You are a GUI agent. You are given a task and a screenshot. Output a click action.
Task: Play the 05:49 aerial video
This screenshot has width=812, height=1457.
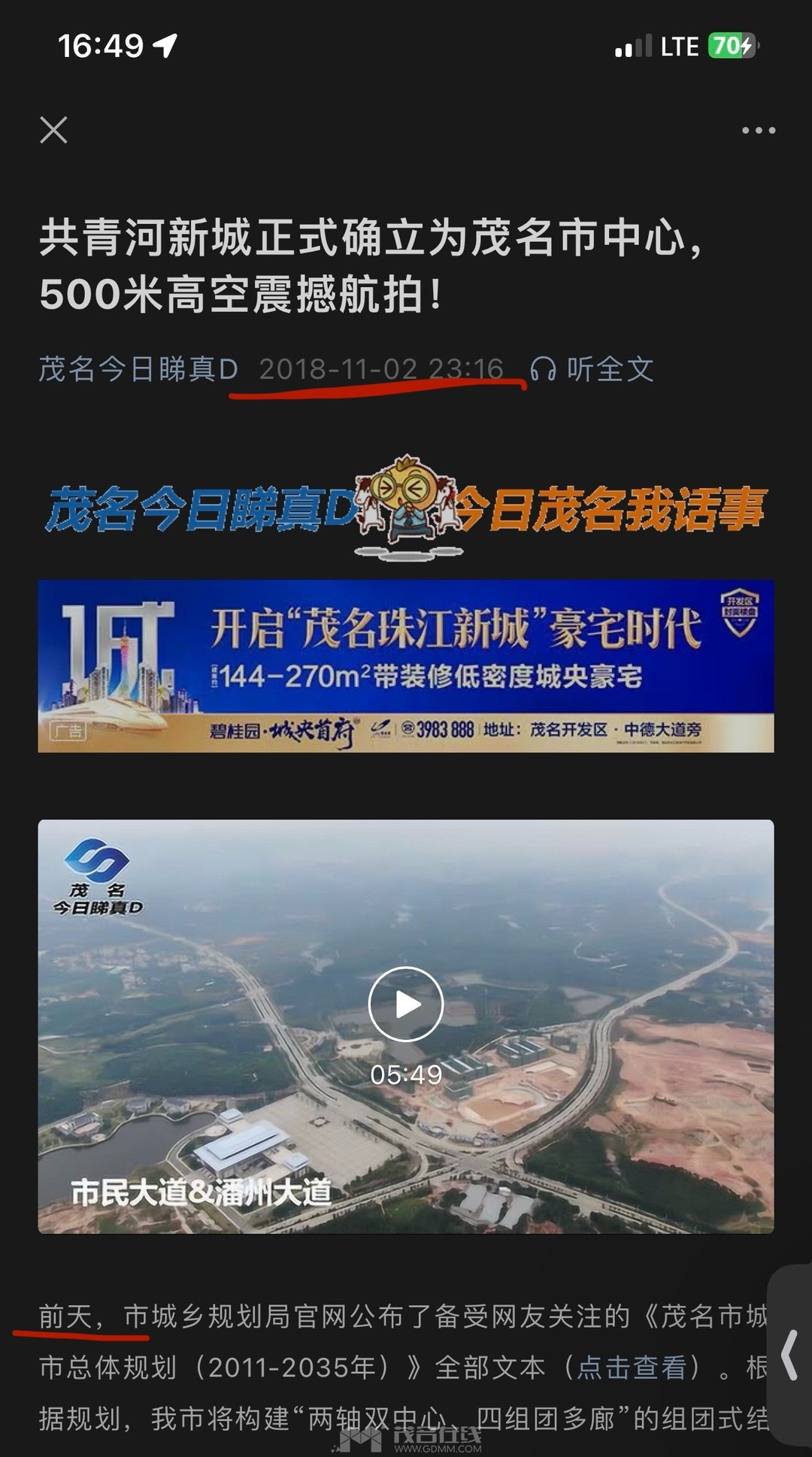pyautogui.click(x=406, y=1004)
